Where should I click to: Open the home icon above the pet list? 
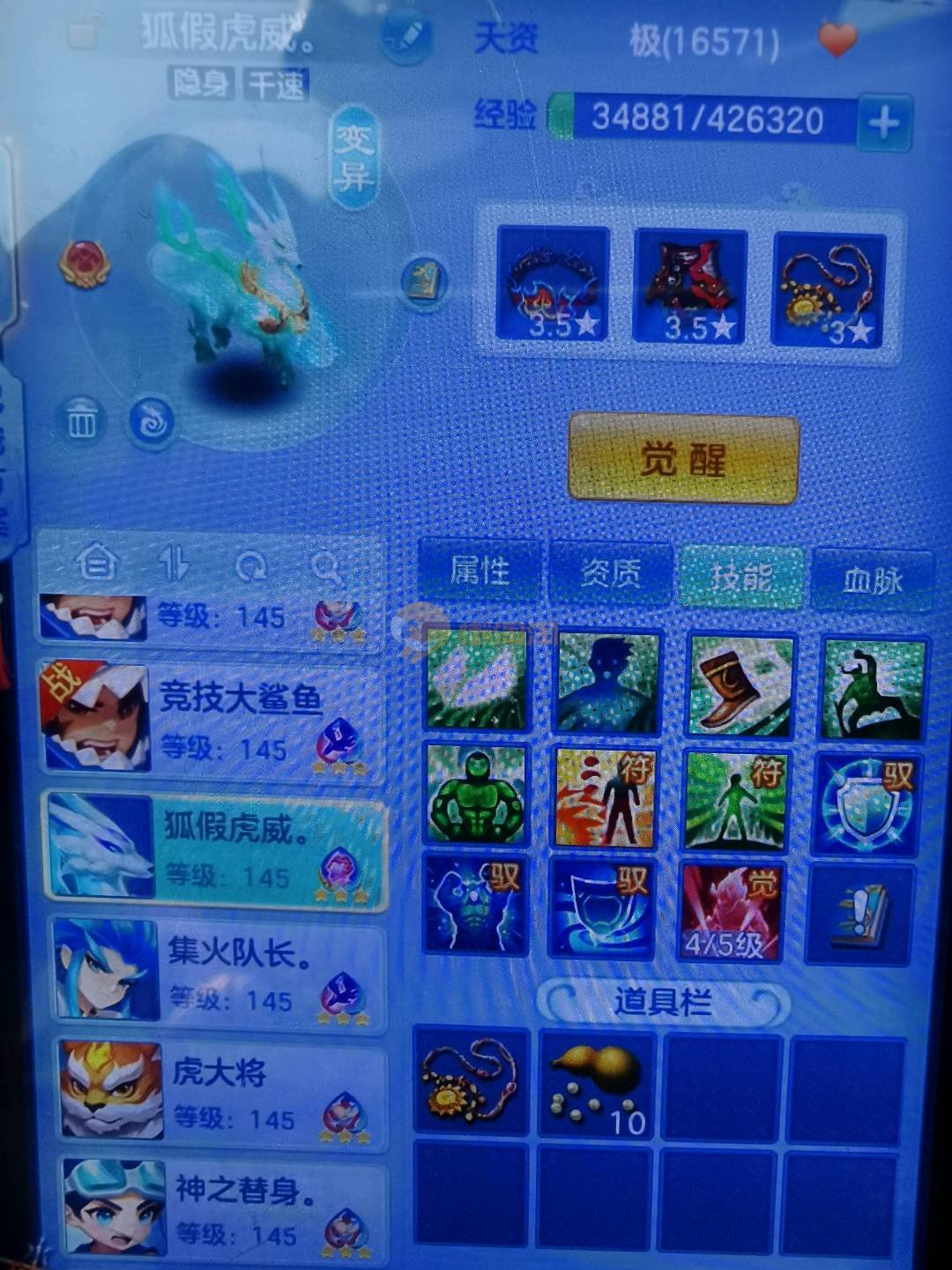click(96, 561)
